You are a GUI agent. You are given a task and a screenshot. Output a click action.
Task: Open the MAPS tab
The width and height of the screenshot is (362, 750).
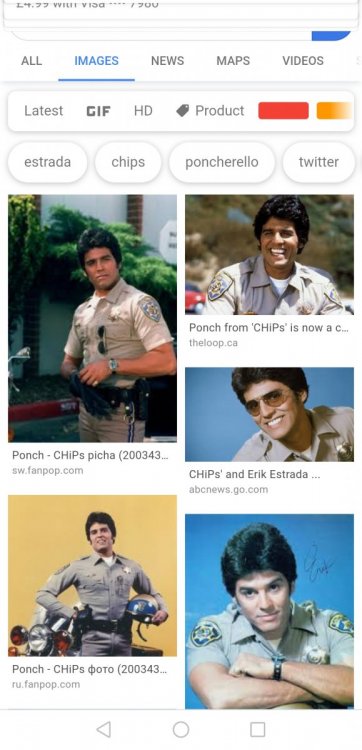point(233,61)
